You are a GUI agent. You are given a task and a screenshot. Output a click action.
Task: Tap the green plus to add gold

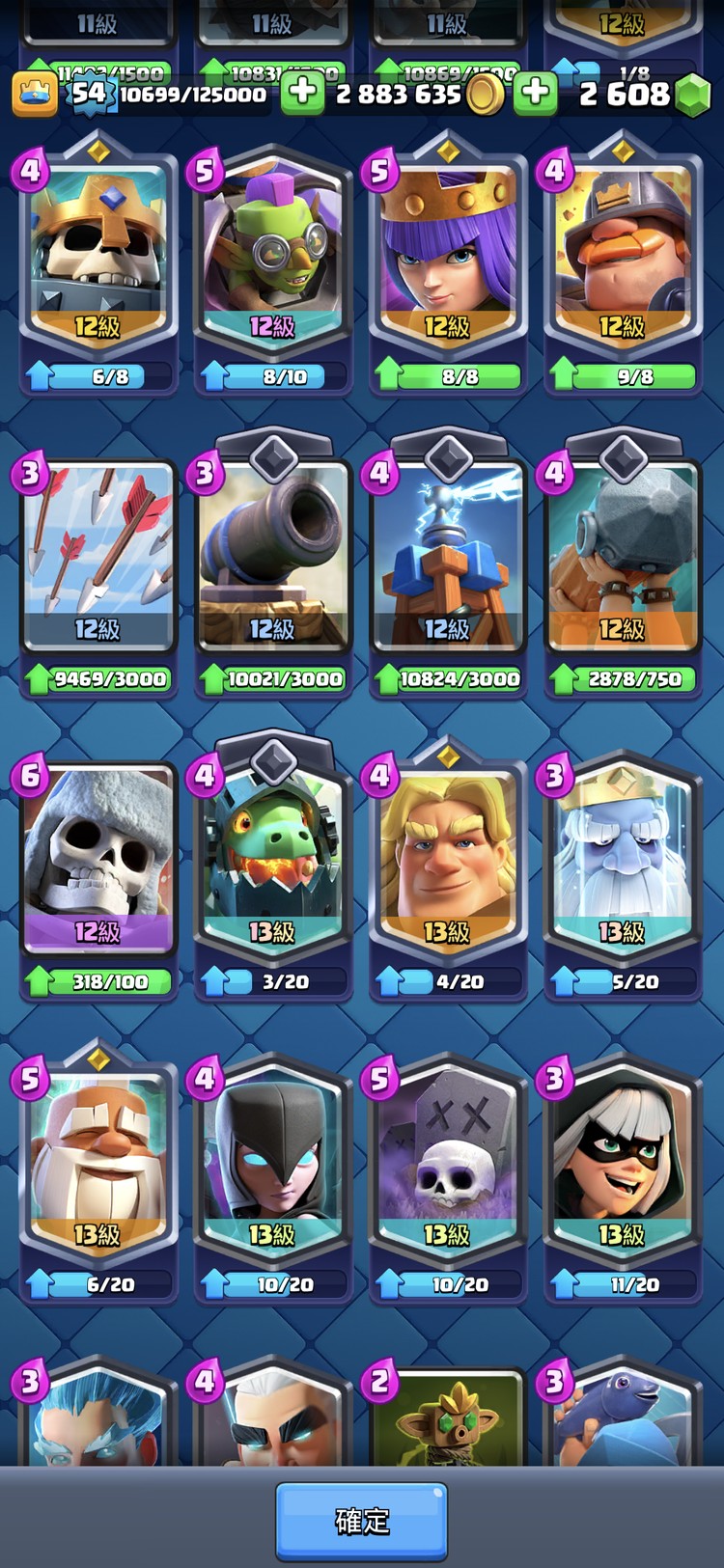pyautogui.click(x=302, y=94)
